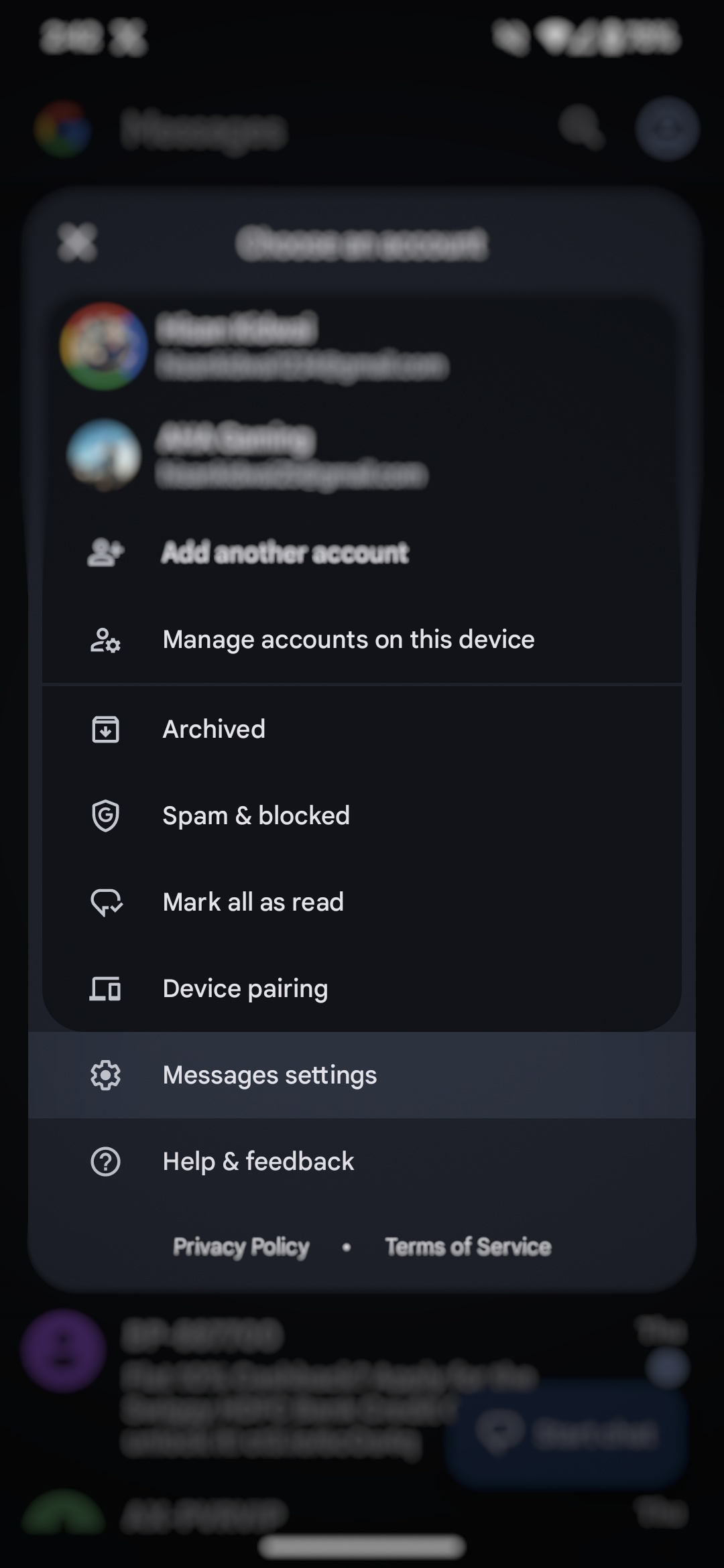Open Manage accounts on this device
The image size is (724, 1568).
(x=348, y=640)
